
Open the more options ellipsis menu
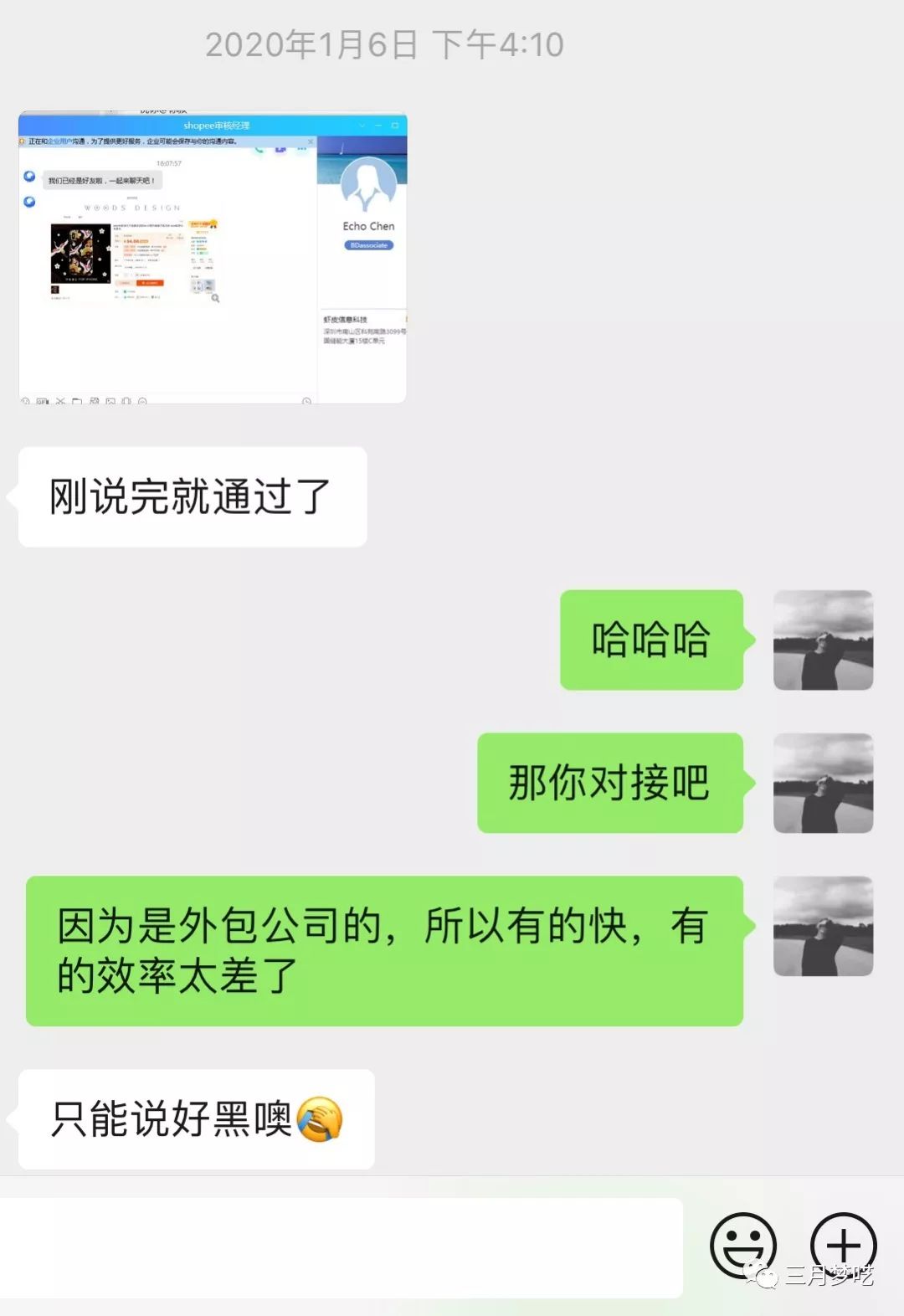(x=300, y=149)
